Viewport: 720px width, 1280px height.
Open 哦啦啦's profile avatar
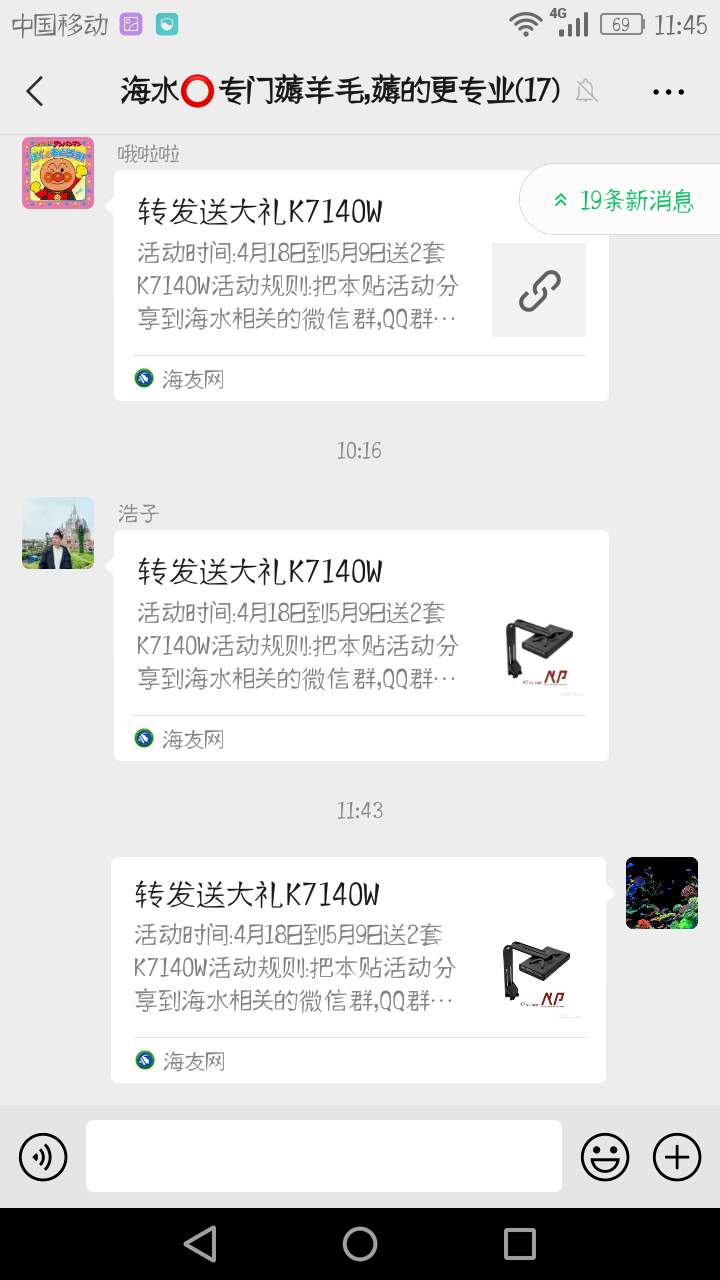pos(58,173)
